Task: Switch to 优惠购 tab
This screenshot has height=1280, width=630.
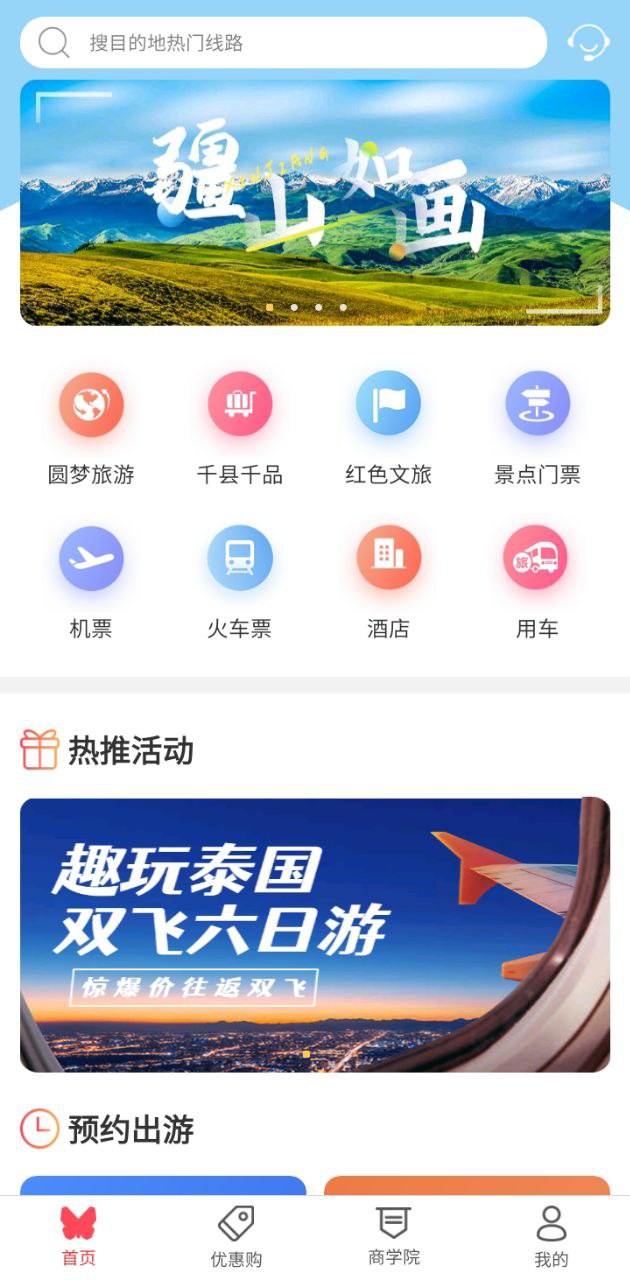Action: (236, 1237)
